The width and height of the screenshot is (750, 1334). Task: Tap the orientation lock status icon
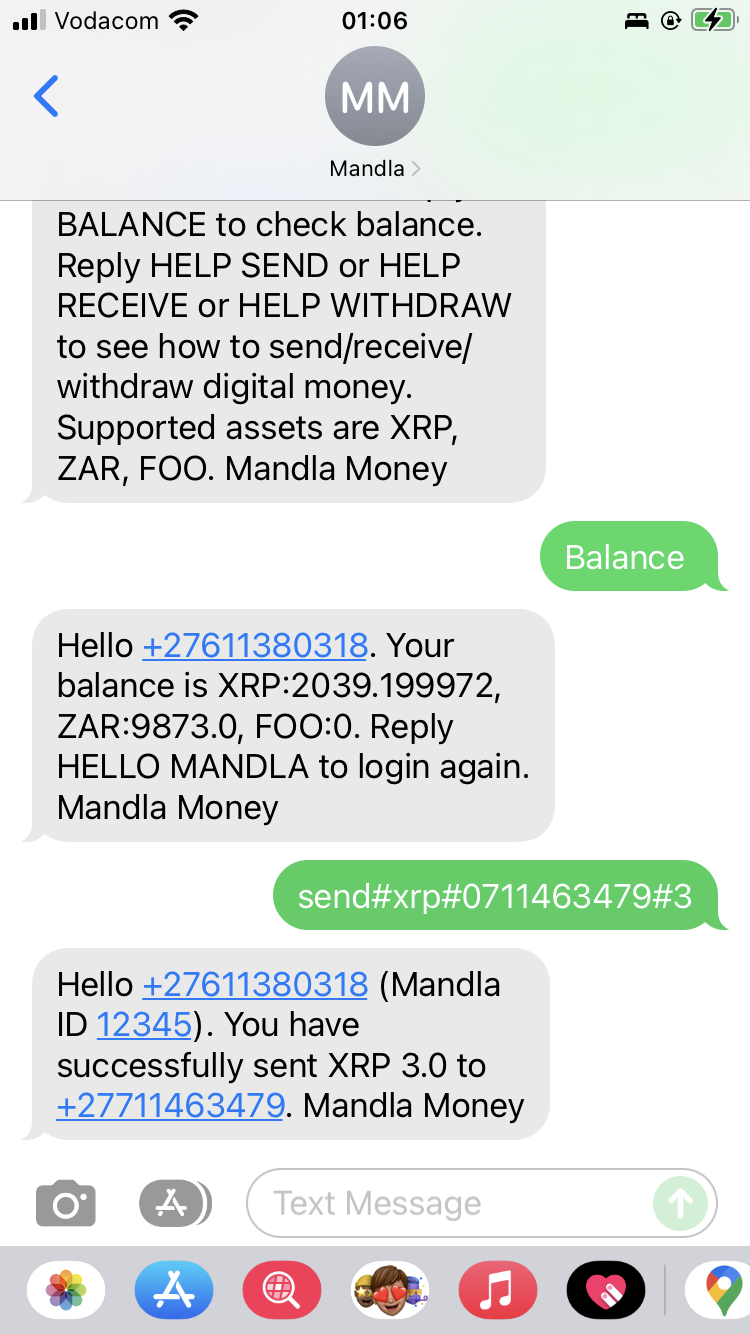(x=670, y=19)
